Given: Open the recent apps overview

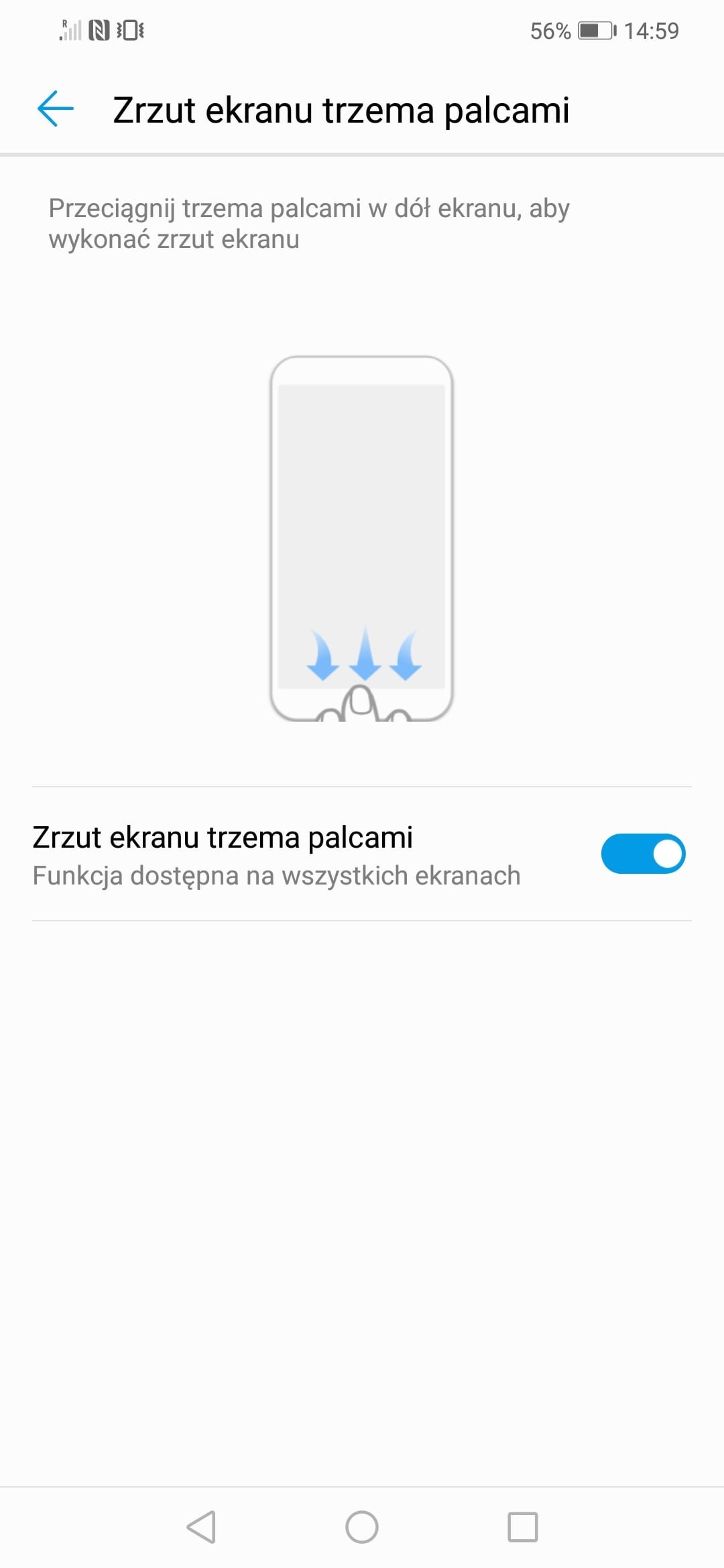Looking at the screenshot, I should point(523,1527).
